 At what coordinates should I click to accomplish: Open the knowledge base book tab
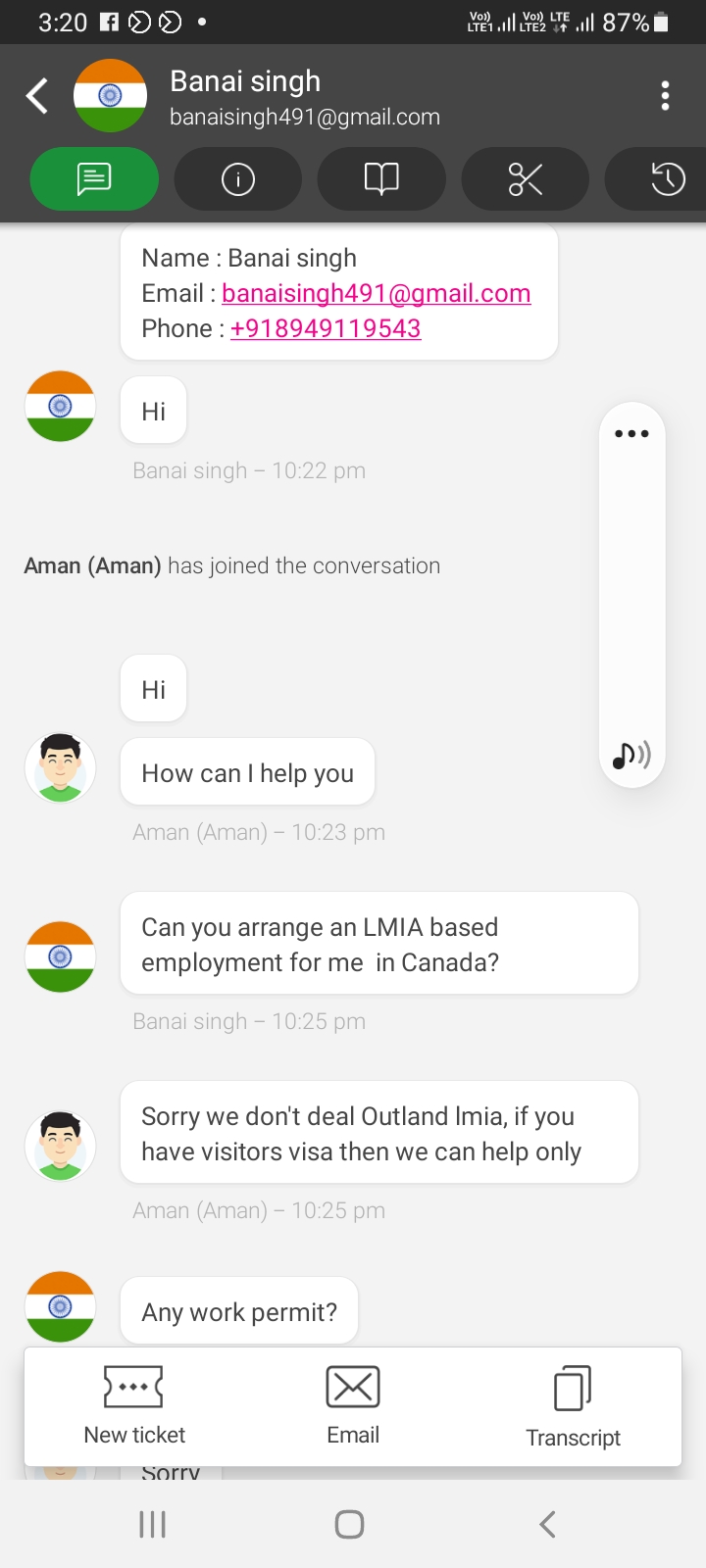381,178
